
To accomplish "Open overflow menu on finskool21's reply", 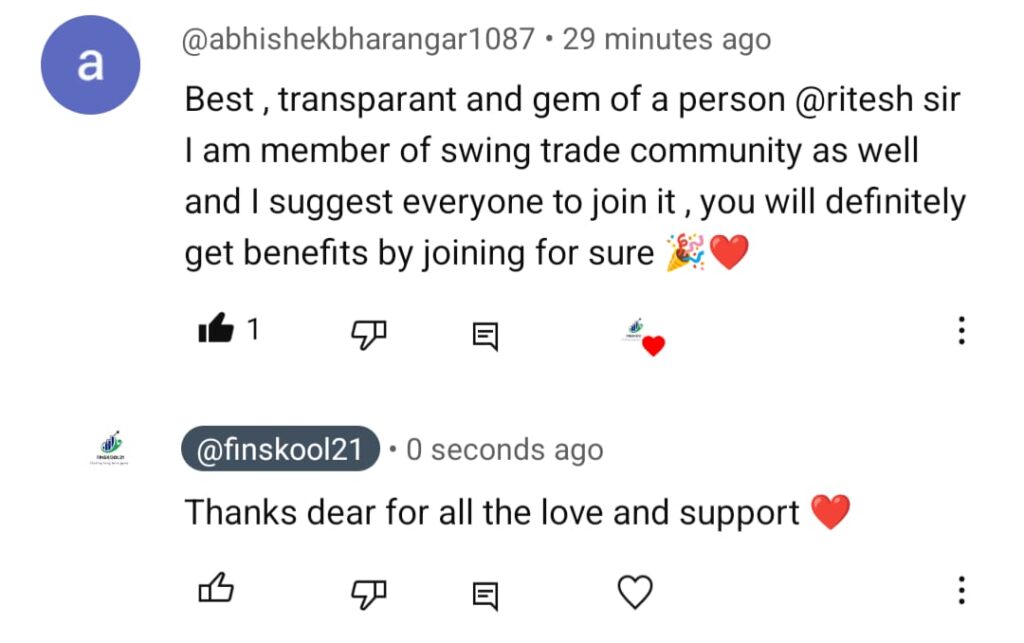I will point(961,590).
